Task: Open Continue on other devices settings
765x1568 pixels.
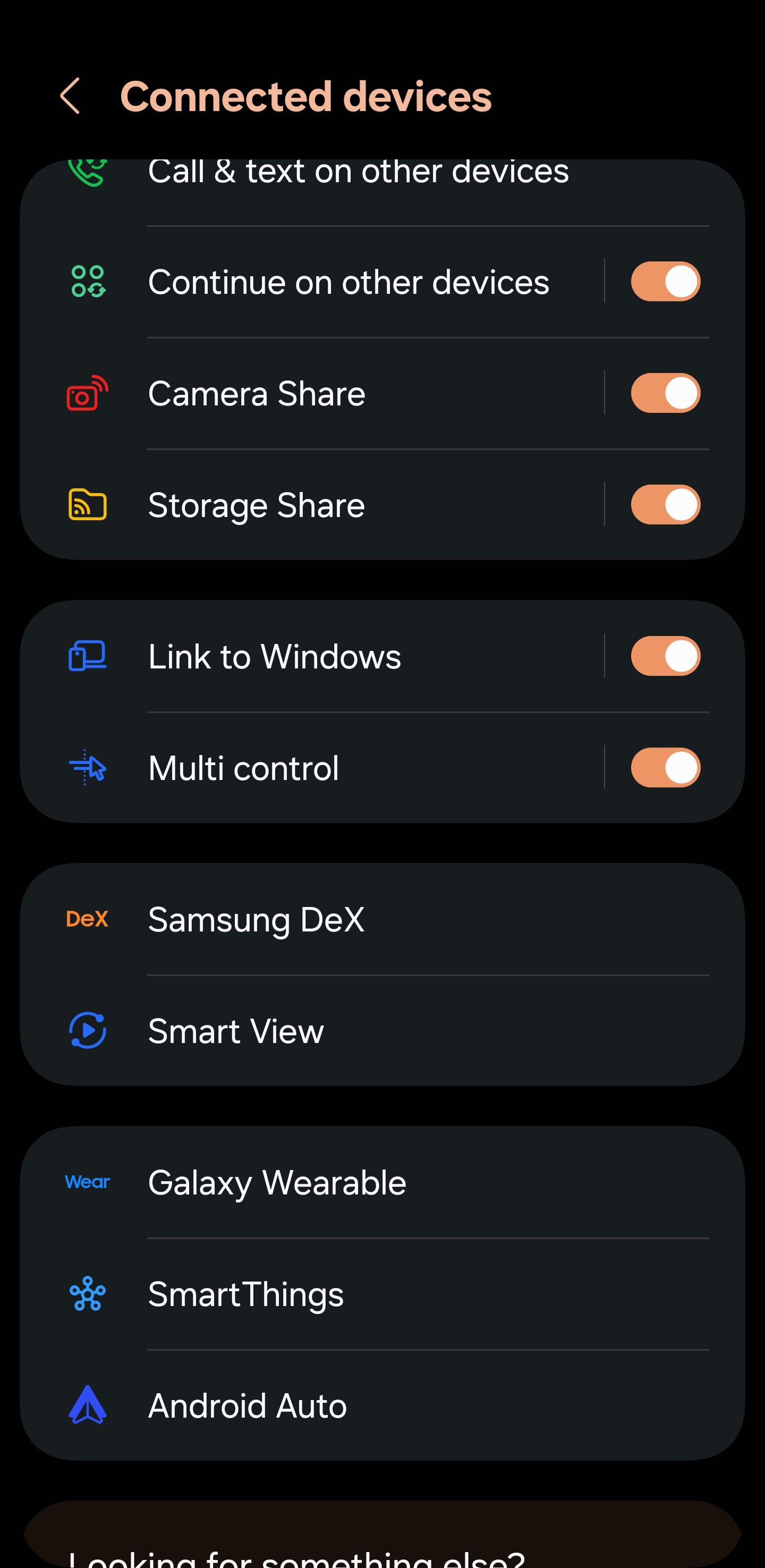Action: click(348, 283)
